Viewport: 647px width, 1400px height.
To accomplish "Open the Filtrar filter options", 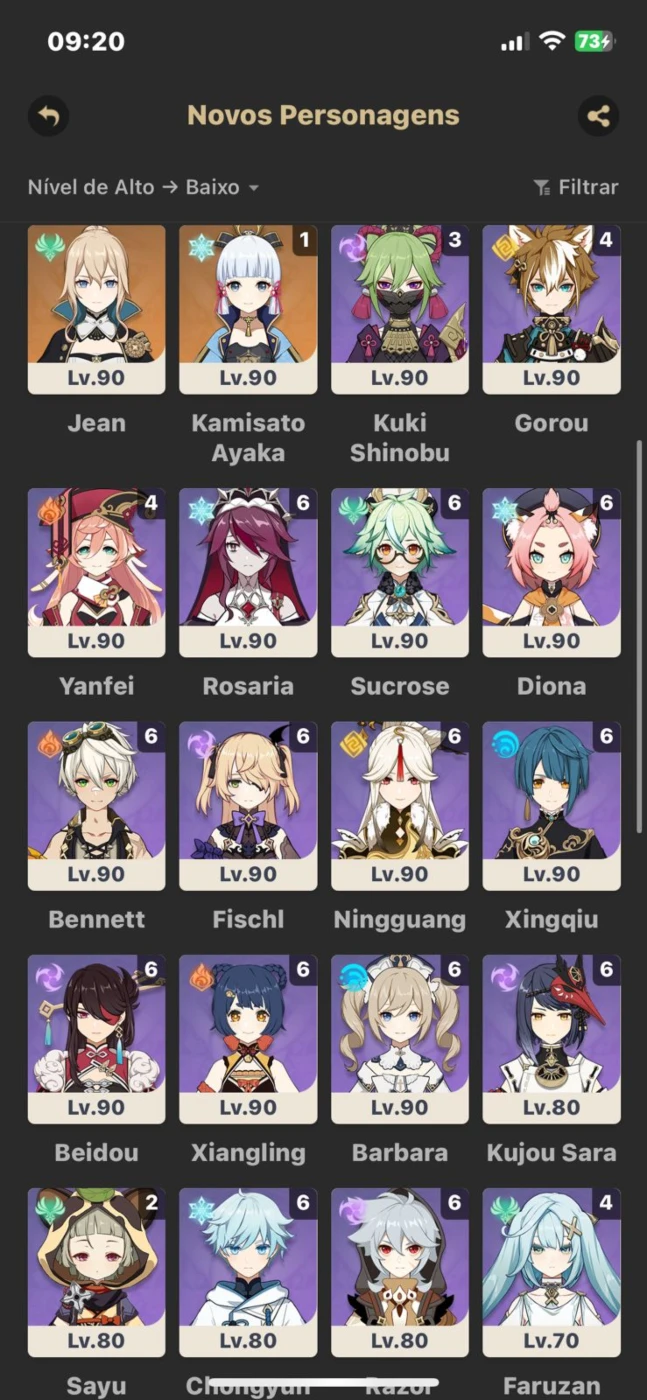I will point(576,187).
